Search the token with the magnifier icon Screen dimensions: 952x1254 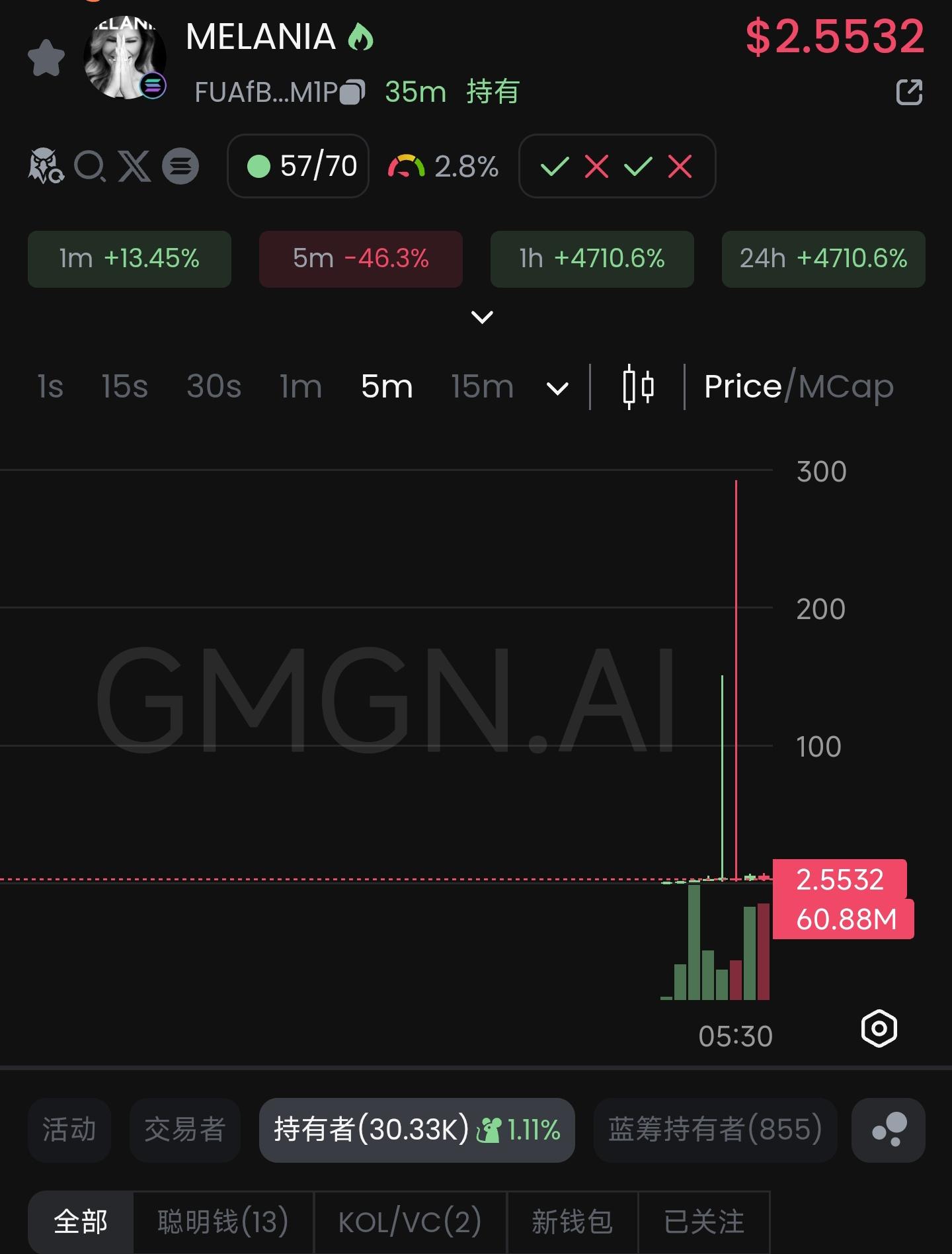(x=89, y=166)
